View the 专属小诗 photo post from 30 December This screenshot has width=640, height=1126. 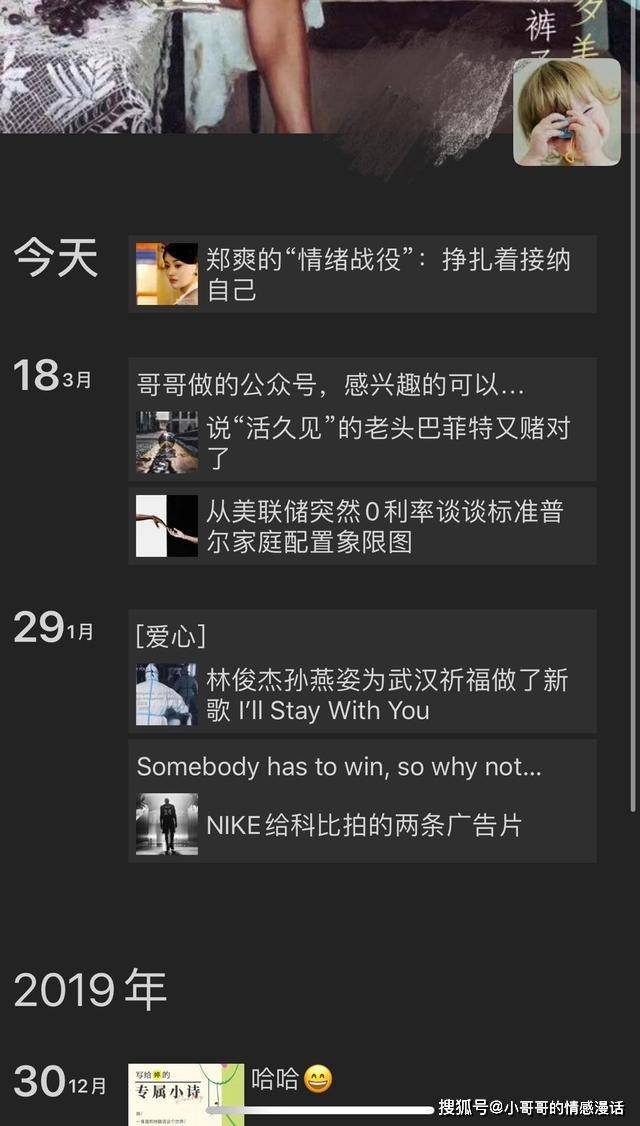pos(186,1093)
